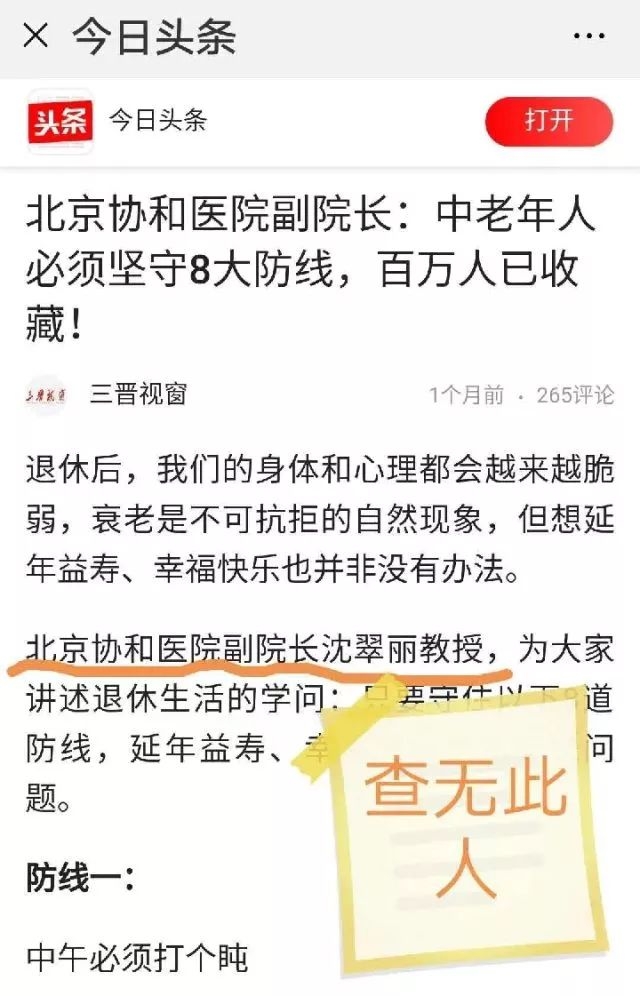Tap the red 打开 button

[548, 121]
